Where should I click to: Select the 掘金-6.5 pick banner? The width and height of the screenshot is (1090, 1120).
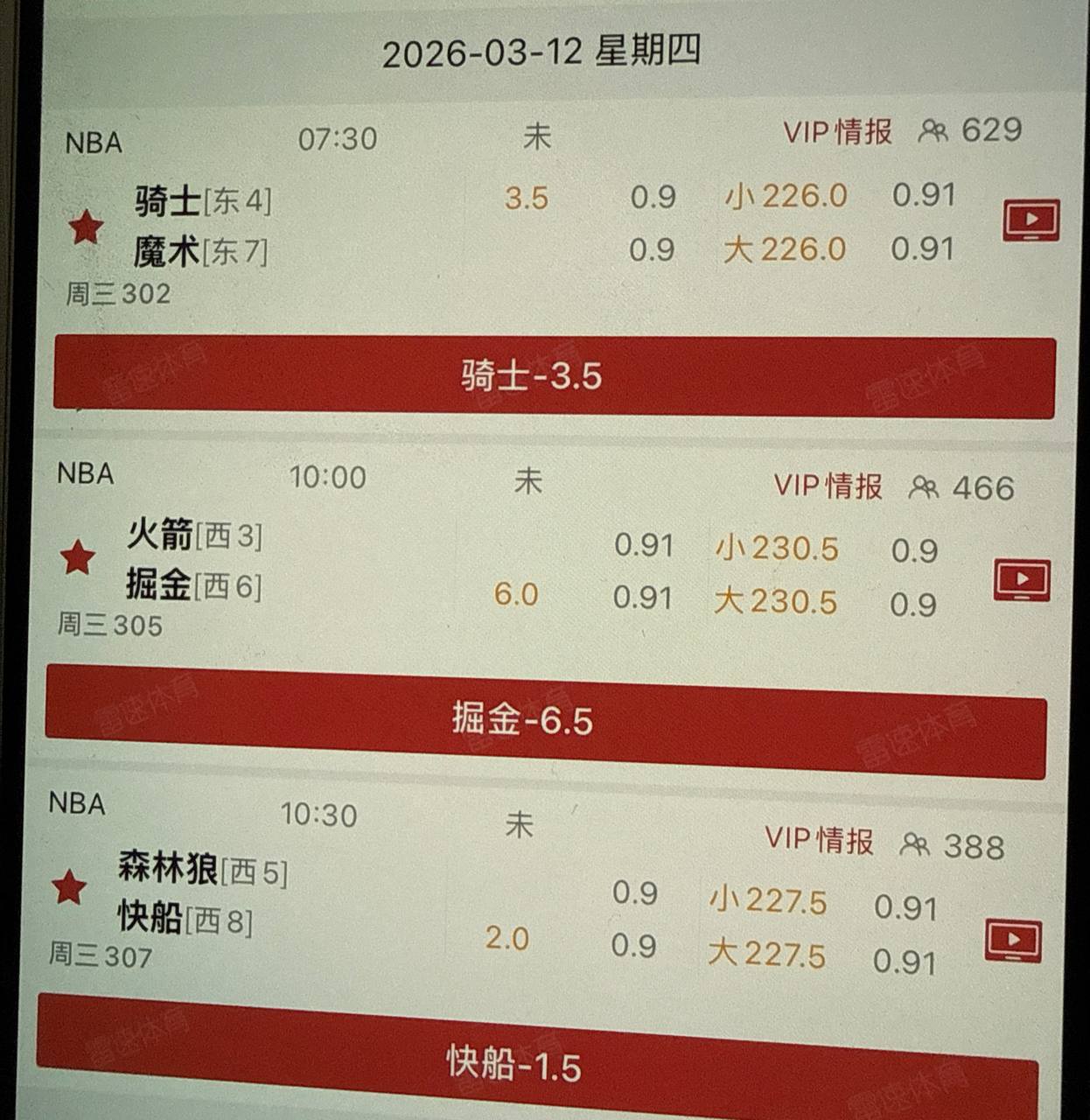pos(545,720)
